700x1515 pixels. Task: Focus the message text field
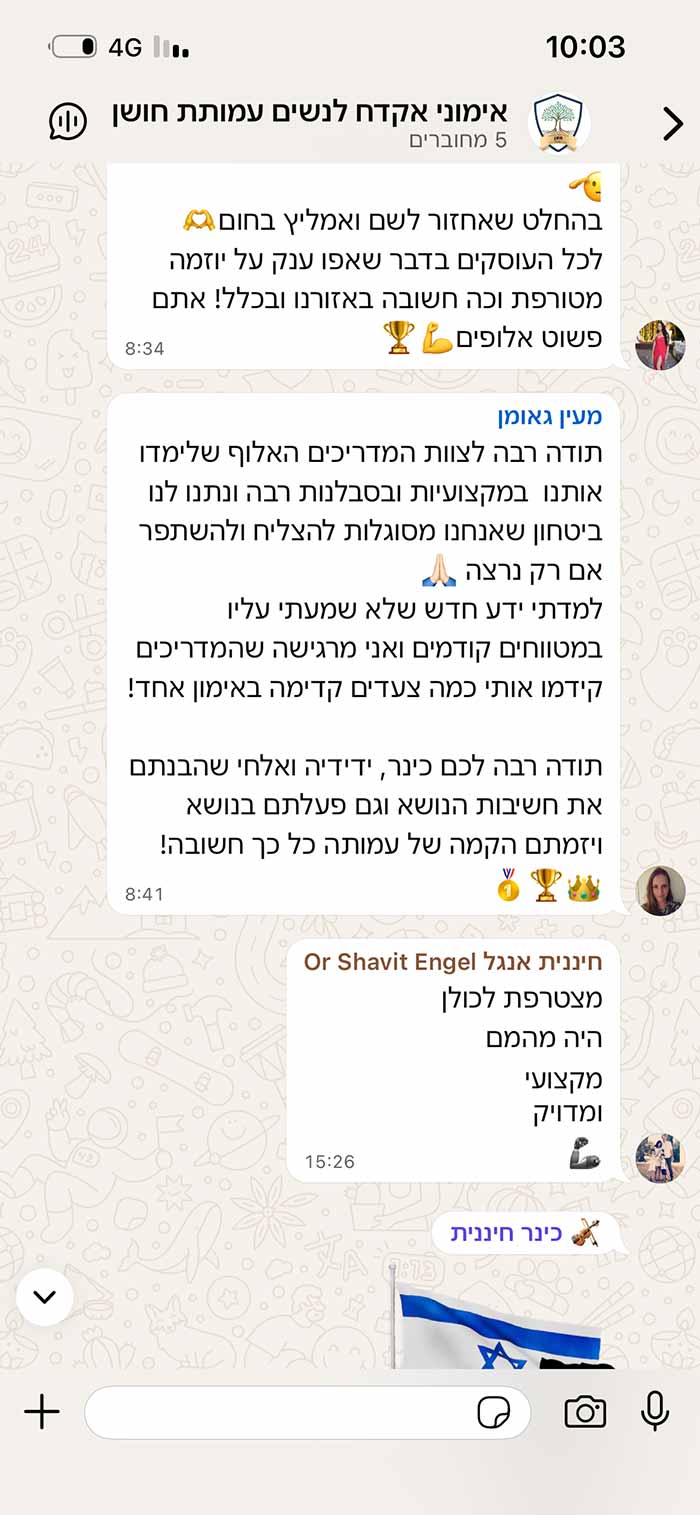point(280,1412)
